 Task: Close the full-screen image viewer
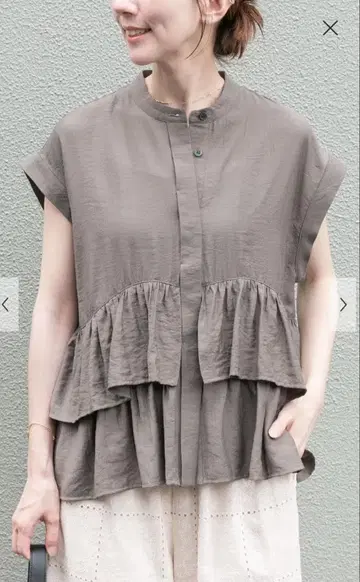(330, 28)
